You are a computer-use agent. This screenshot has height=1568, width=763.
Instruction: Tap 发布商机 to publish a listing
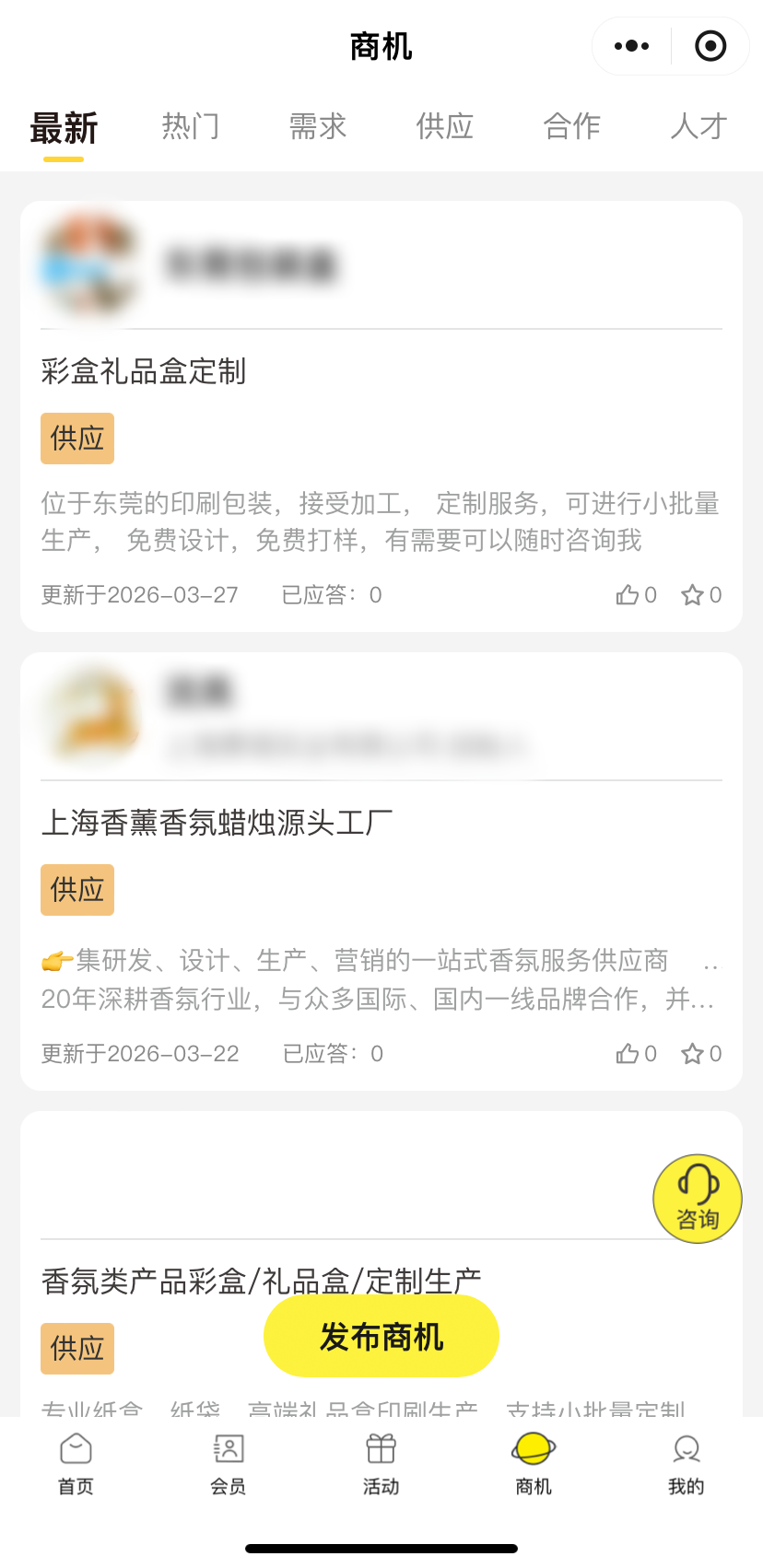coord(381,1337)
